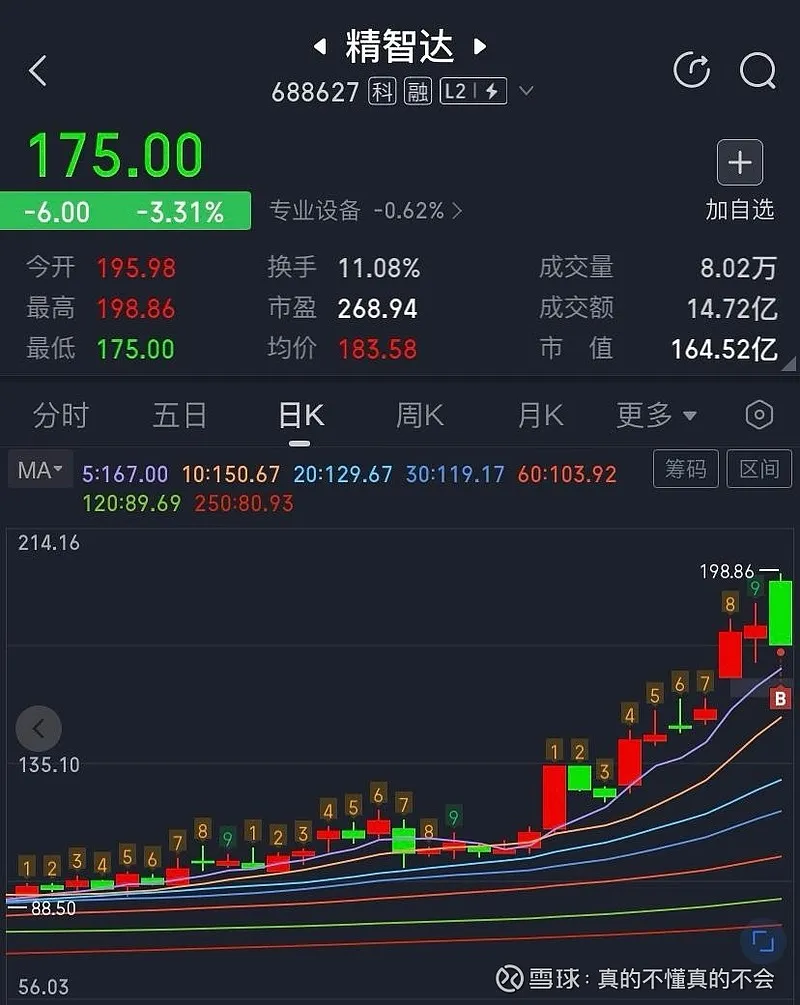The height and width of the screenshot is (1005, 800).
Task: Show the 筹码 chip distribution
Action: click(x=686, y=469)
